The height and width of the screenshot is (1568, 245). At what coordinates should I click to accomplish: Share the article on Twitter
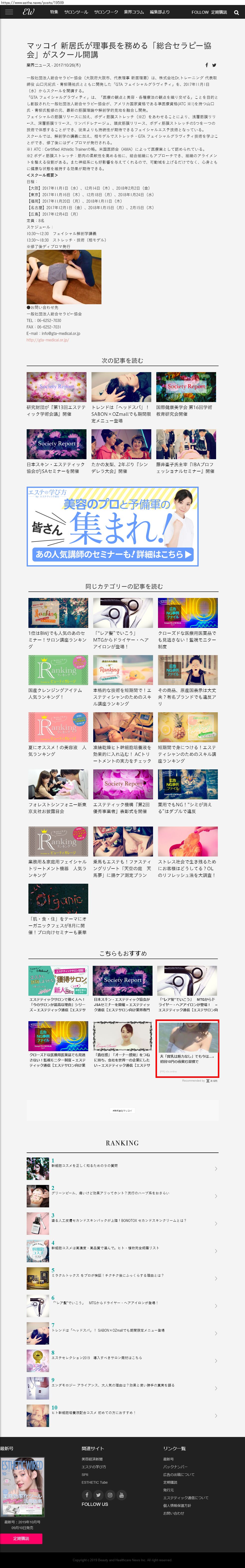[x=214, y=65]
